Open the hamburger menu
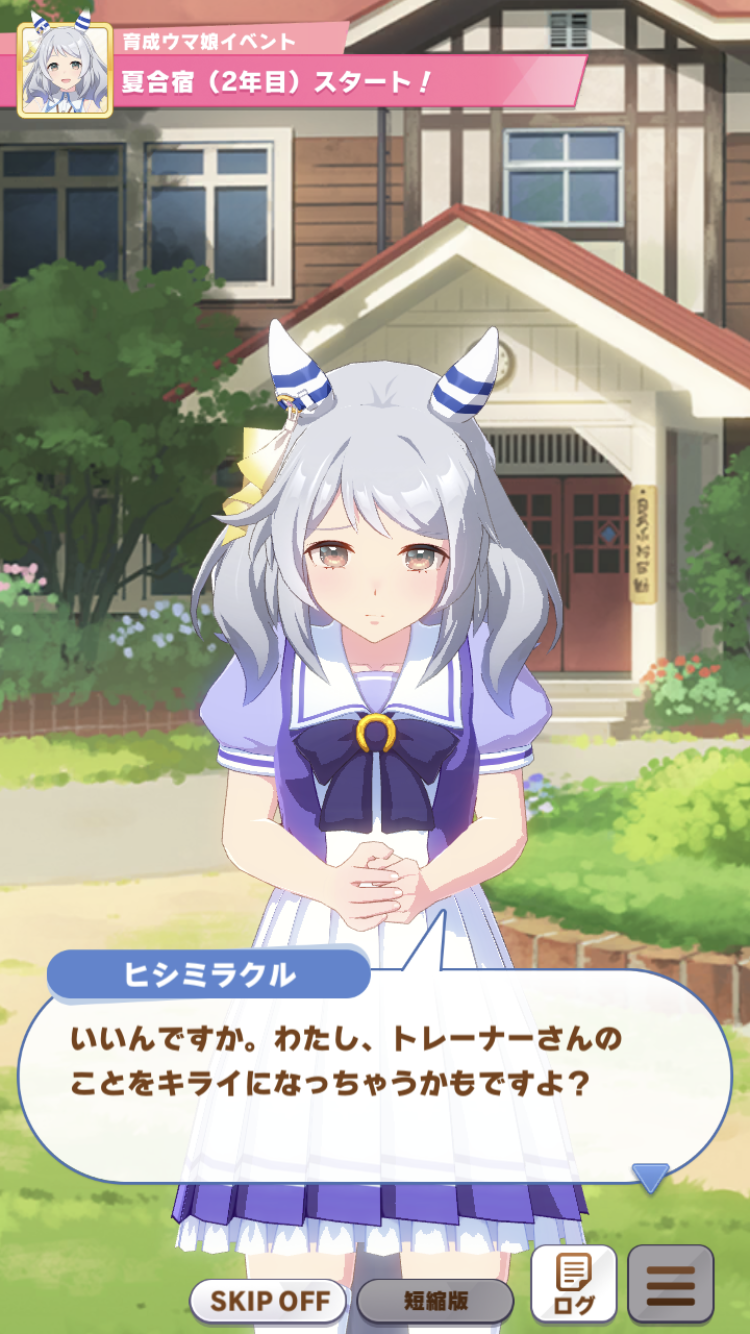This screenshot has width=750, height=1334. [x=670, y=1285]
